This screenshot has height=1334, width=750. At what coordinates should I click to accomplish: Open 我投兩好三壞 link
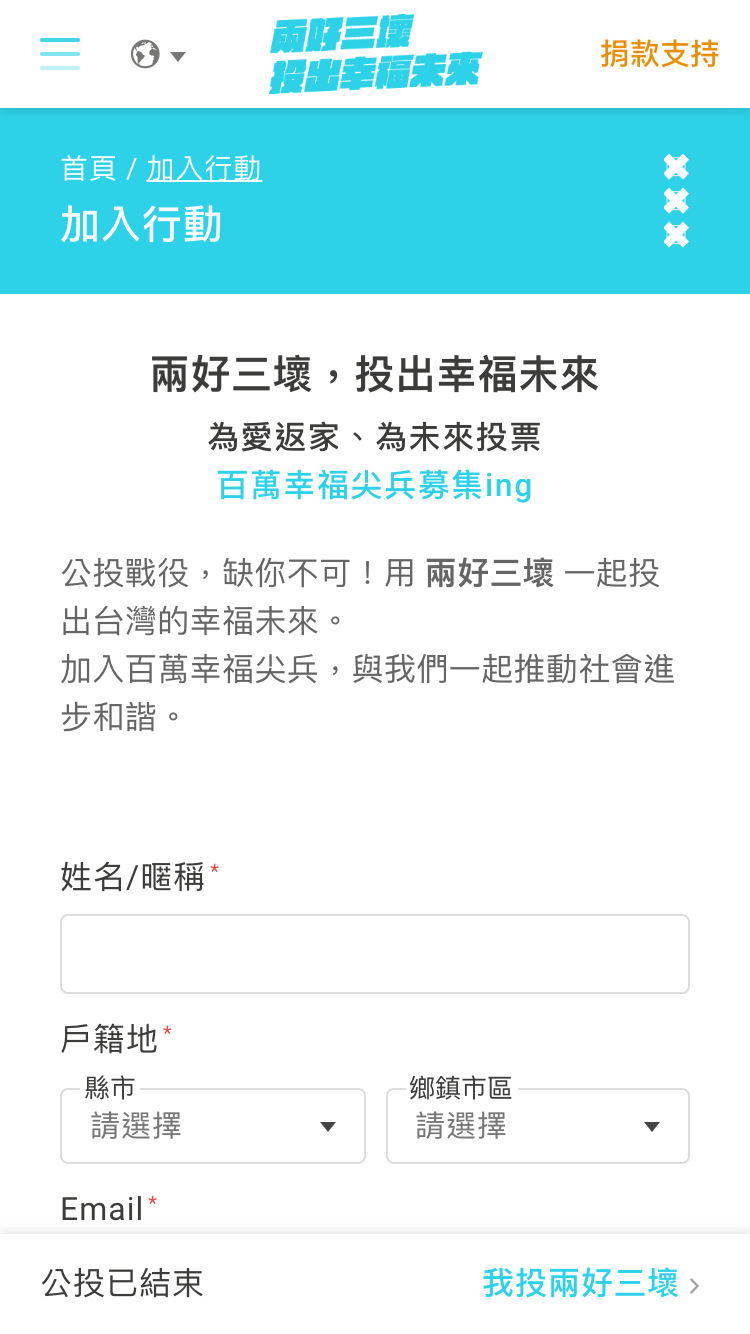point(591,1283)
